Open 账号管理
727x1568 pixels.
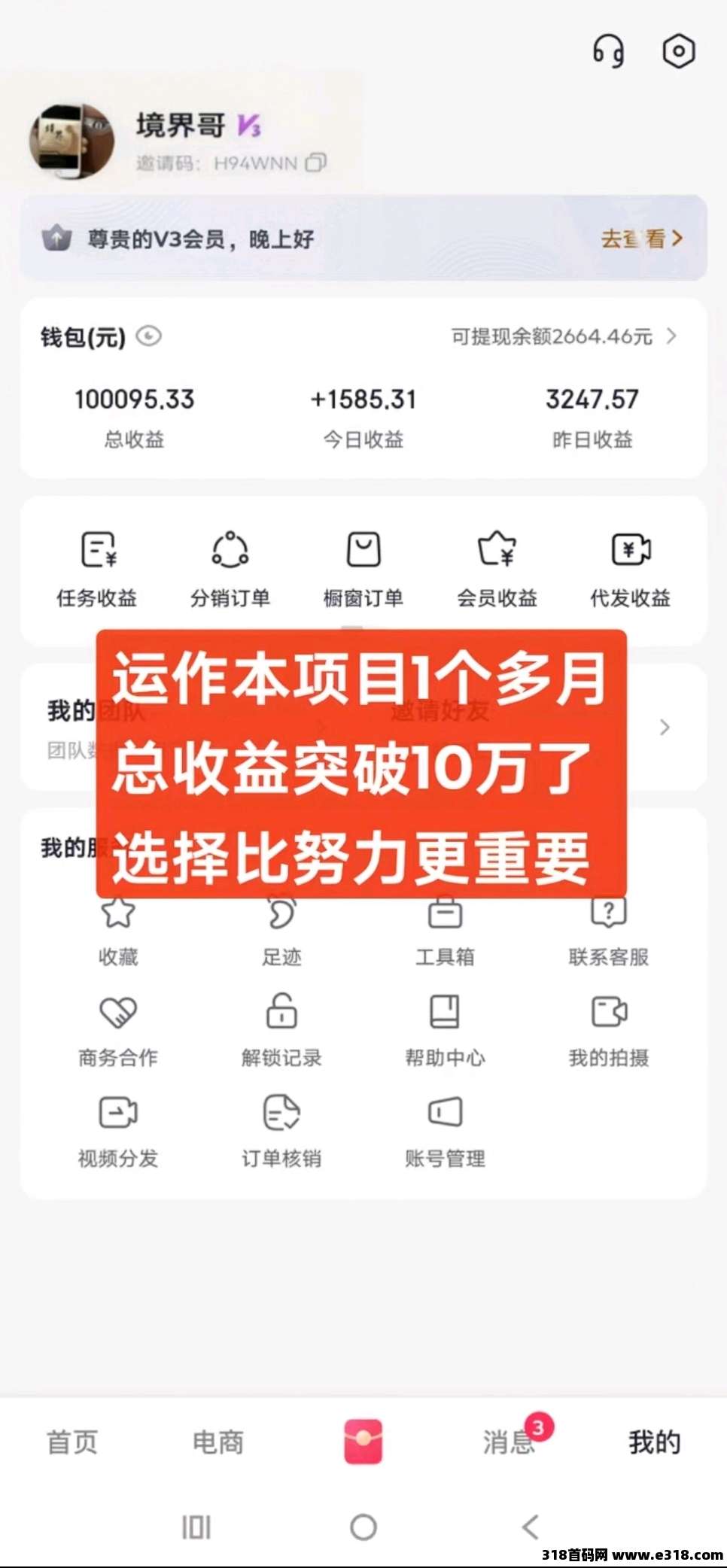click(x=445, y=1131)
